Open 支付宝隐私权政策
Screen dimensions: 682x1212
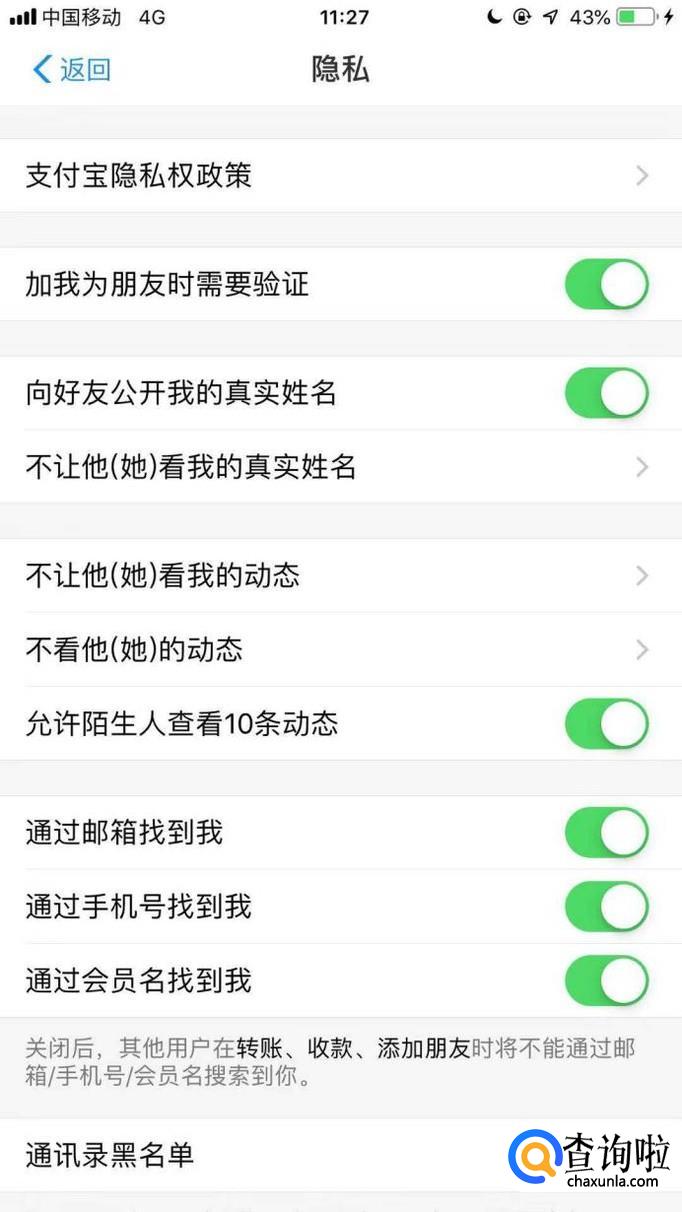click(340, 176)
